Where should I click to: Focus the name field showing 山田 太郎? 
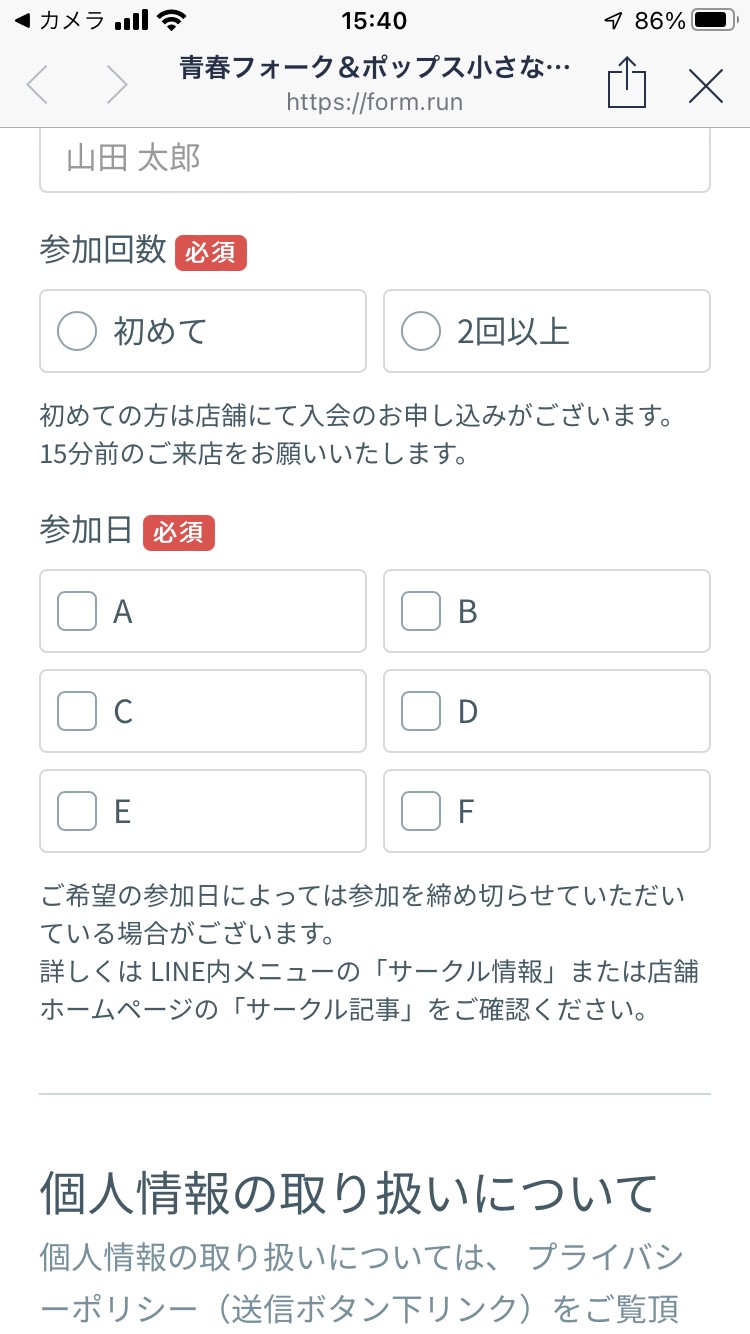click(375, 160)
